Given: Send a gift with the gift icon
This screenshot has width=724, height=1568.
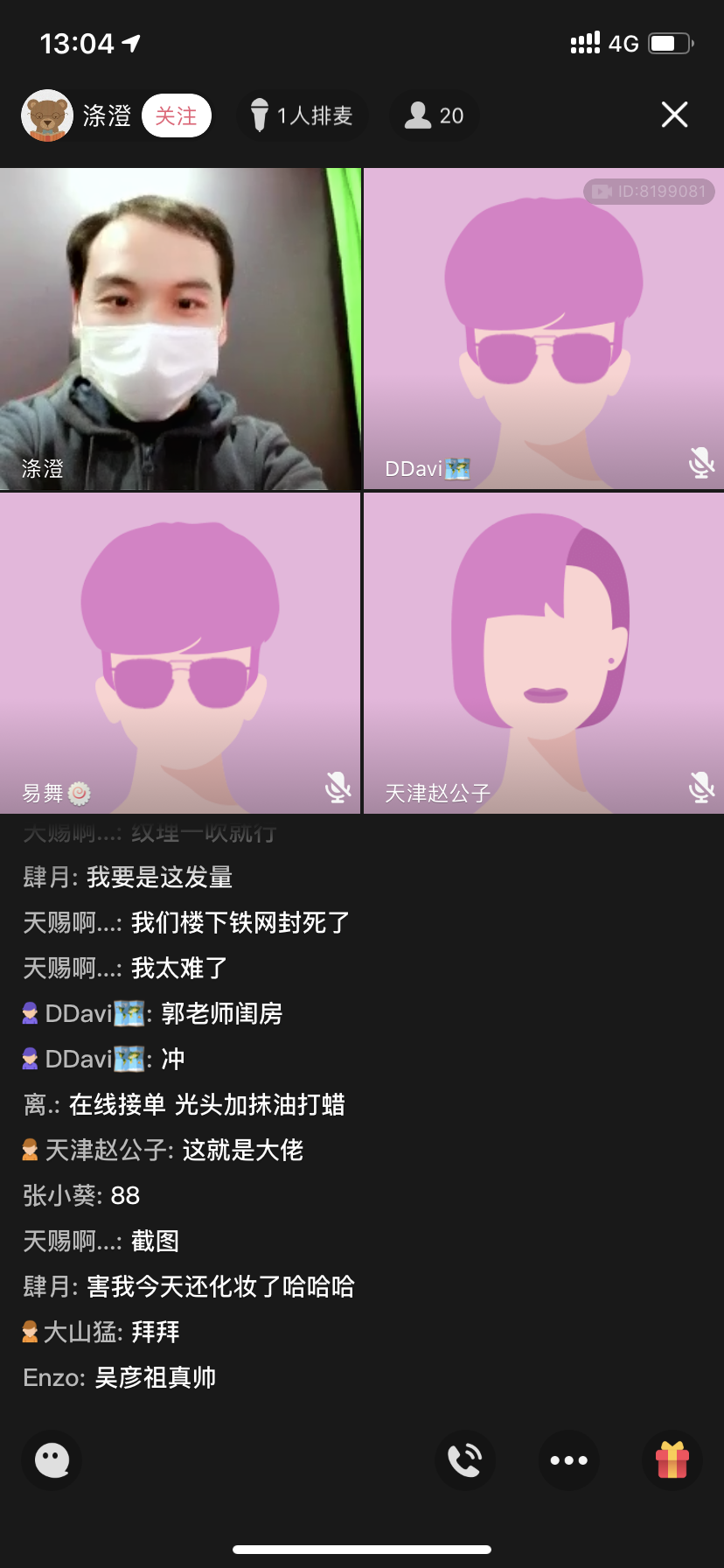Looking at the screenshot, I should 672,1460.
